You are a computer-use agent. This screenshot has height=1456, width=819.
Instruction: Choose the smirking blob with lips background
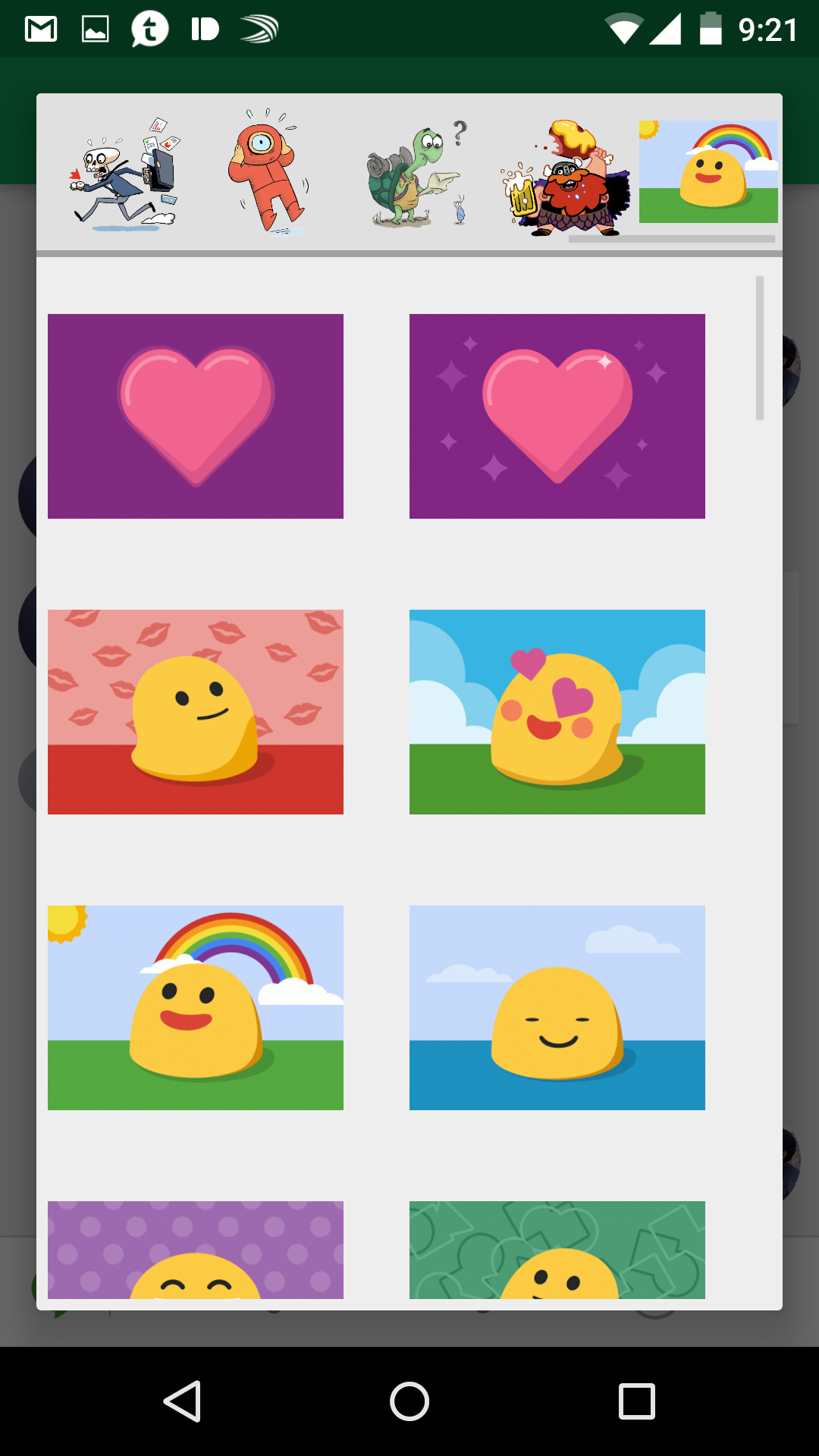click(x=196, y=712)
